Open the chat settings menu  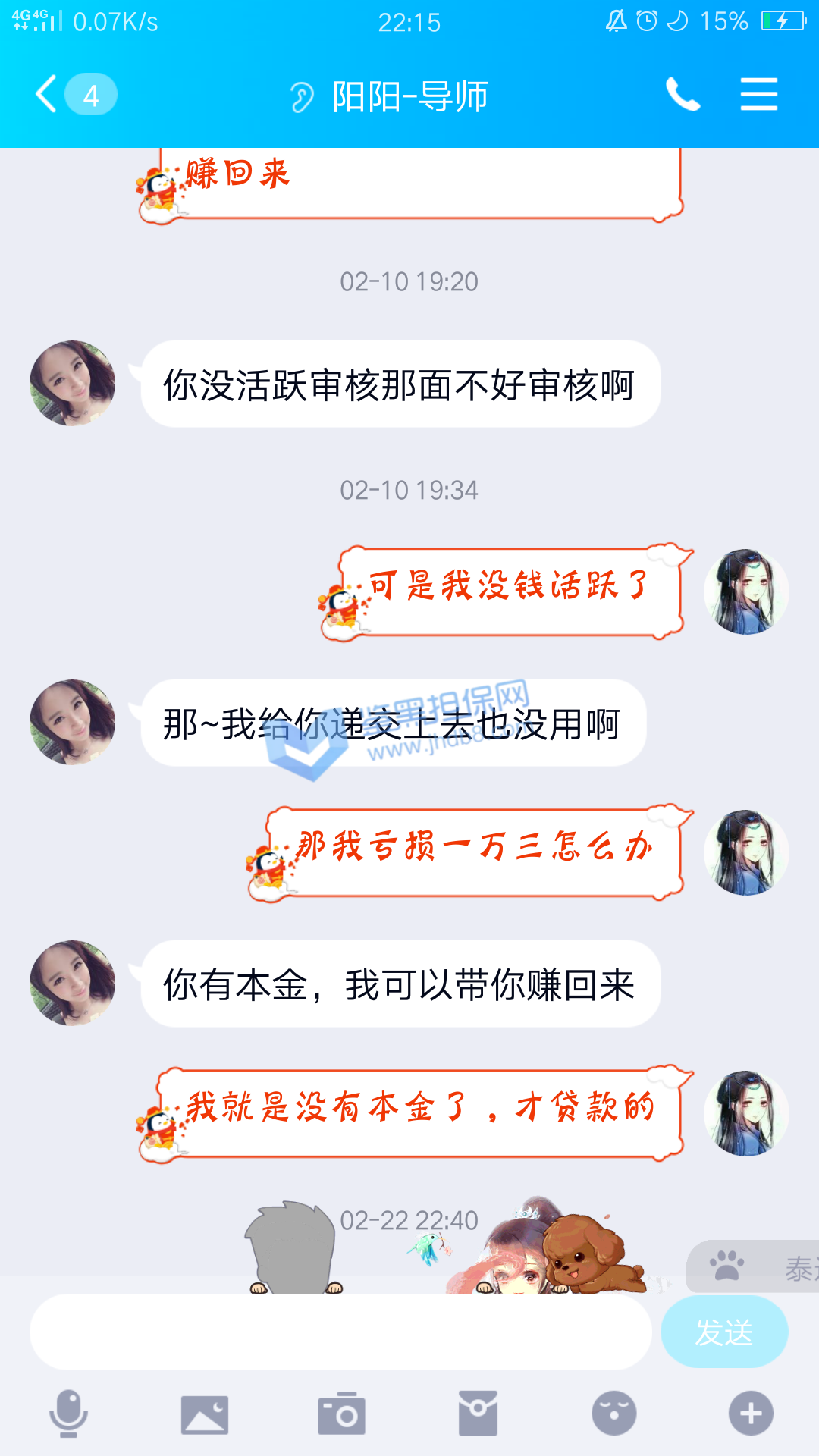[x=758, y=95]
